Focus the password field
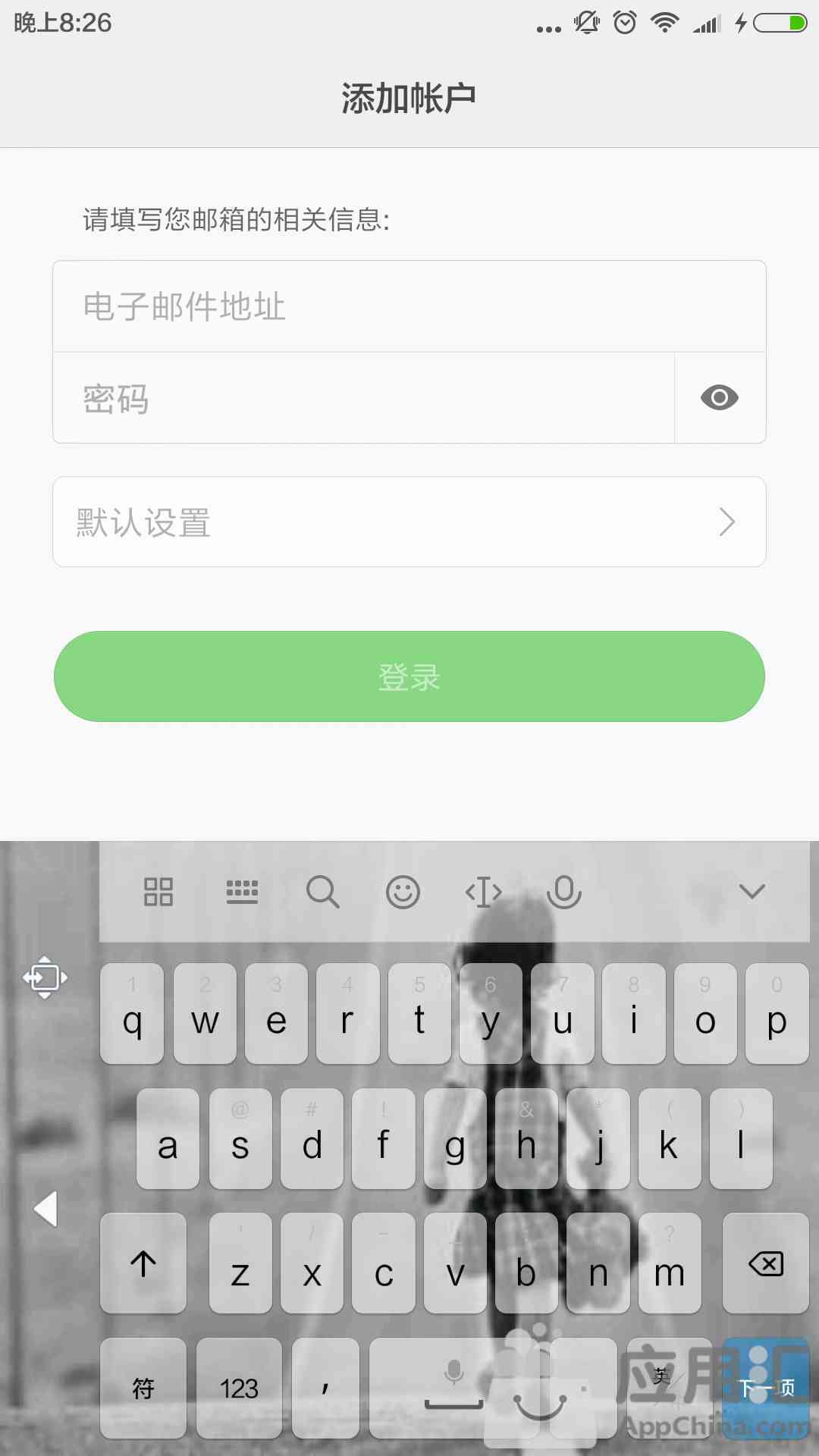 (364, 398)
